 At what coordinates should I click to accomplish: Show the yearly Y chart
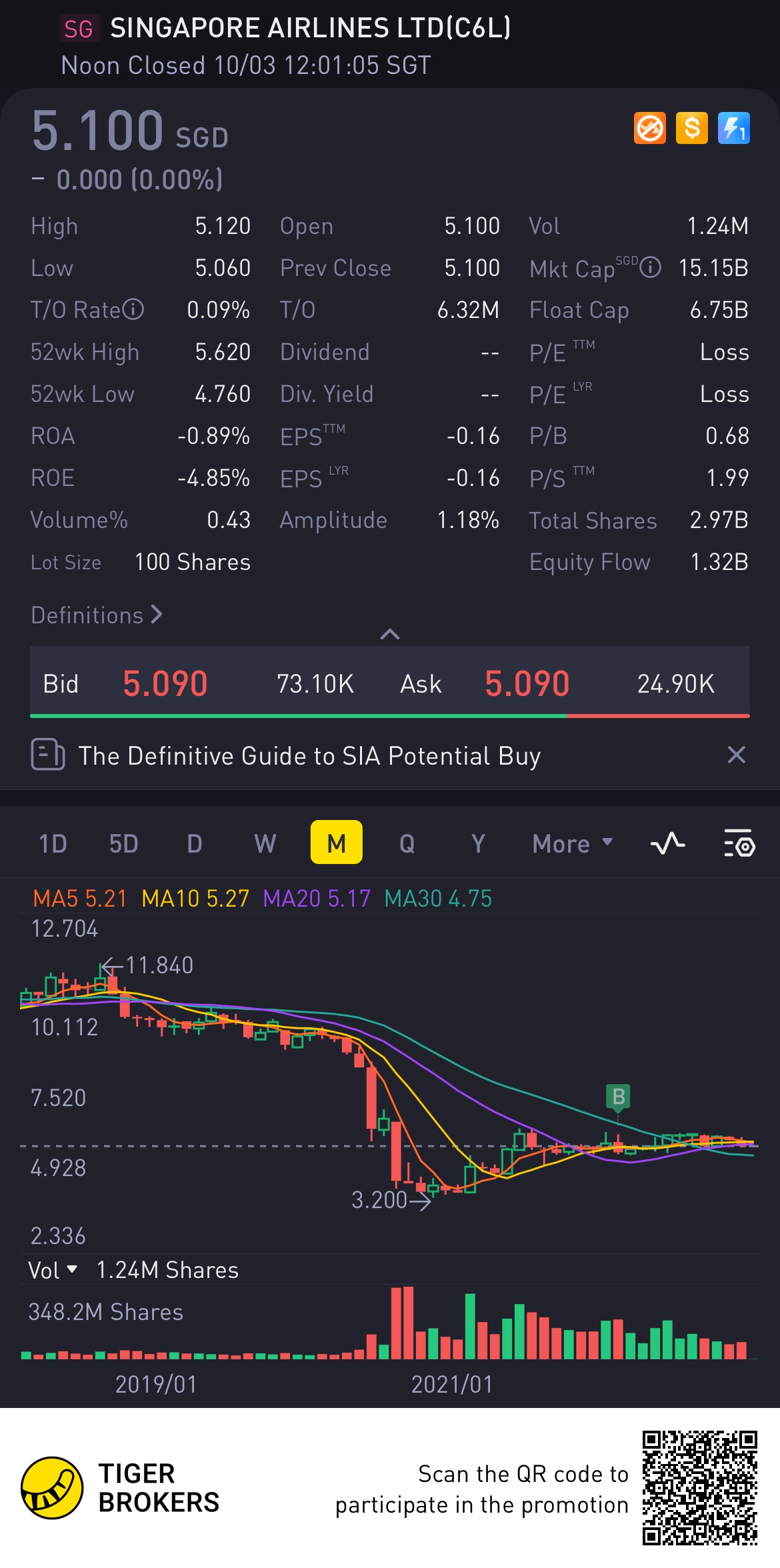[x=477, y=843]
